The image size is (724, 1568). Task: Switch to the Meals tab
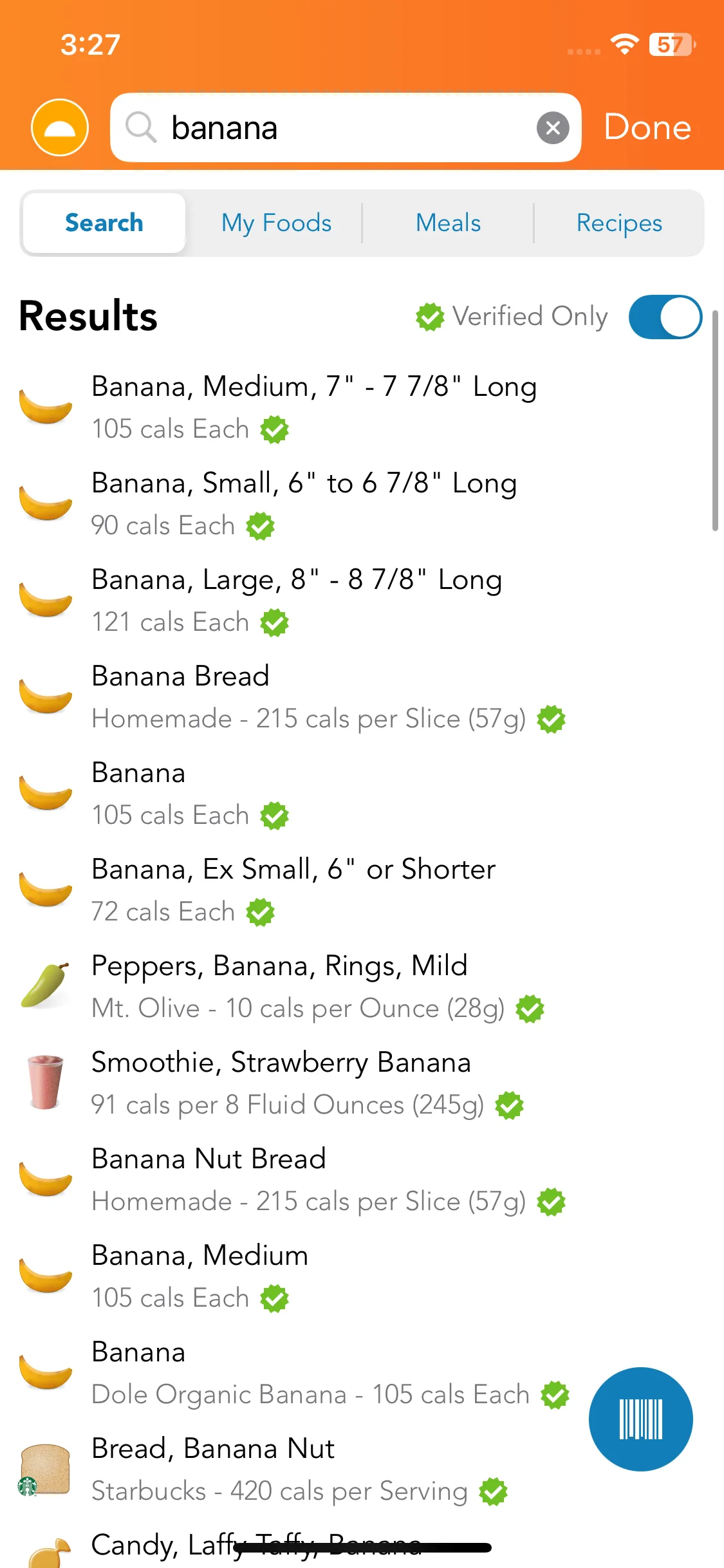pos(448,223)
